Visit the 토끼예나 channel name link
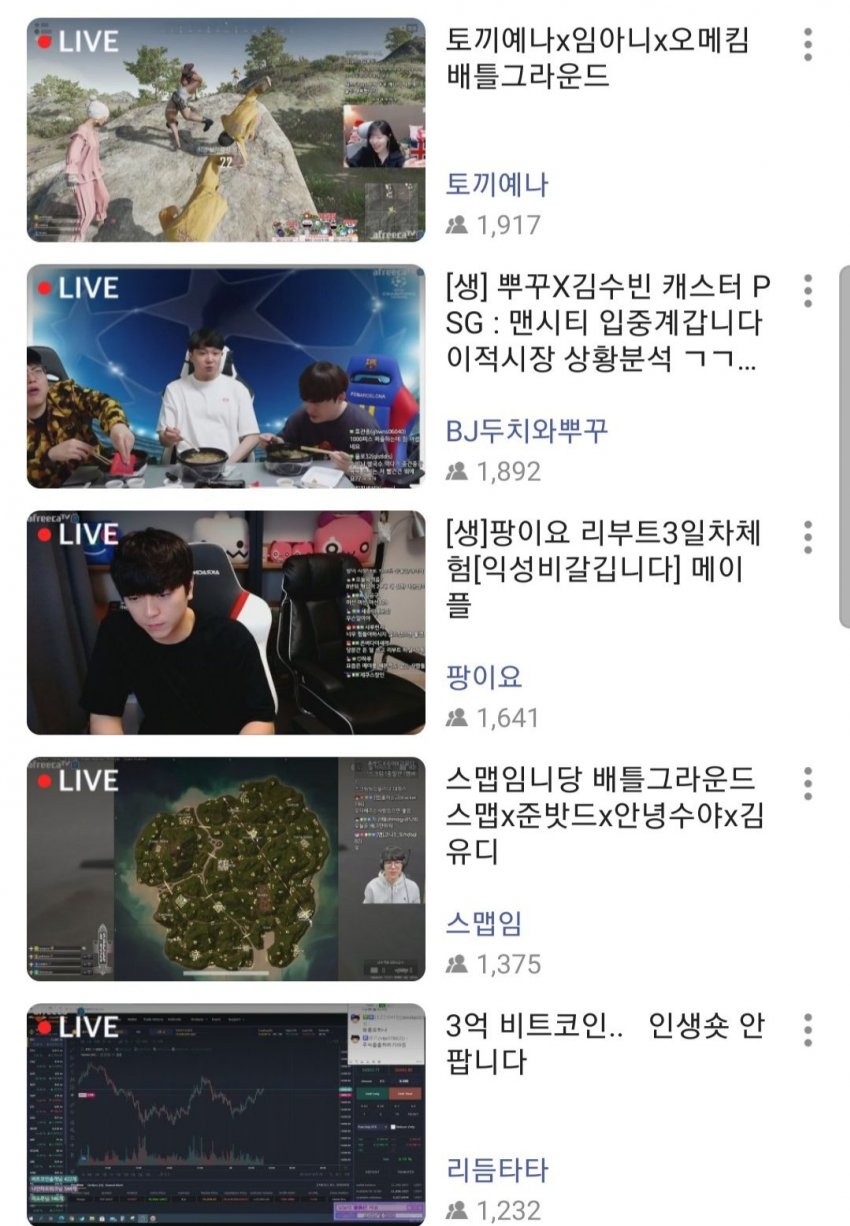Screen dimensions: 850x1226 pos(497,184)
